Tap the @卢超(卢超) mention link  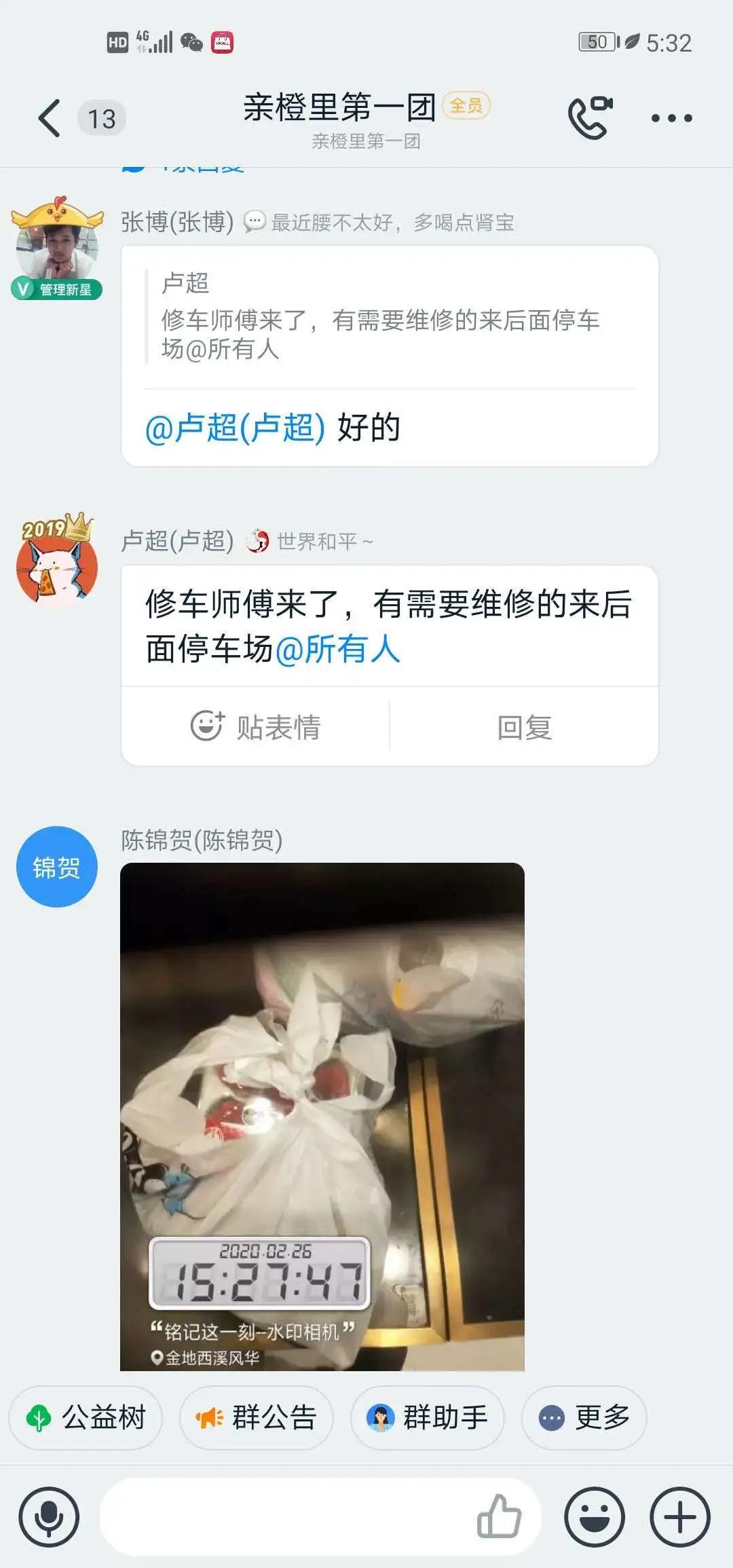[235, 428]
